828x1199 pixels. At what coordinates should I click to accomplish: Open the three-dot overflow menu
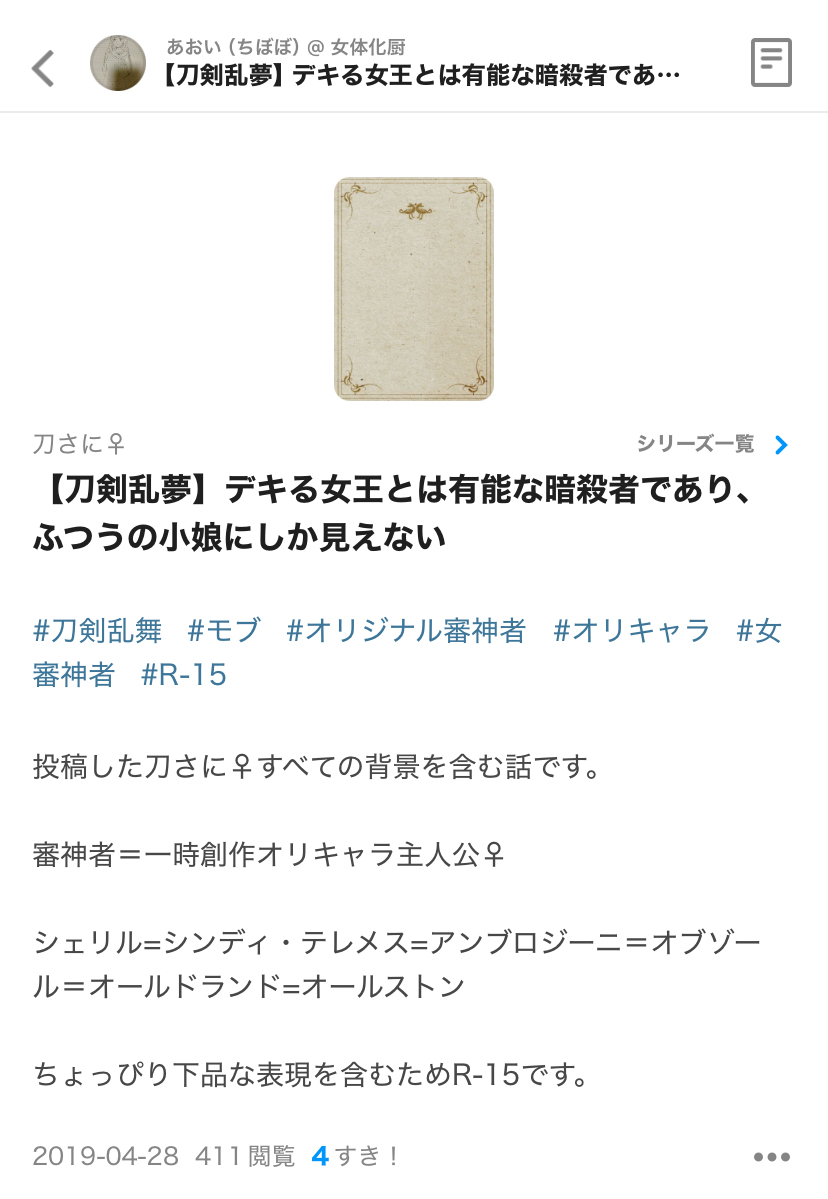click(771, 1157)
